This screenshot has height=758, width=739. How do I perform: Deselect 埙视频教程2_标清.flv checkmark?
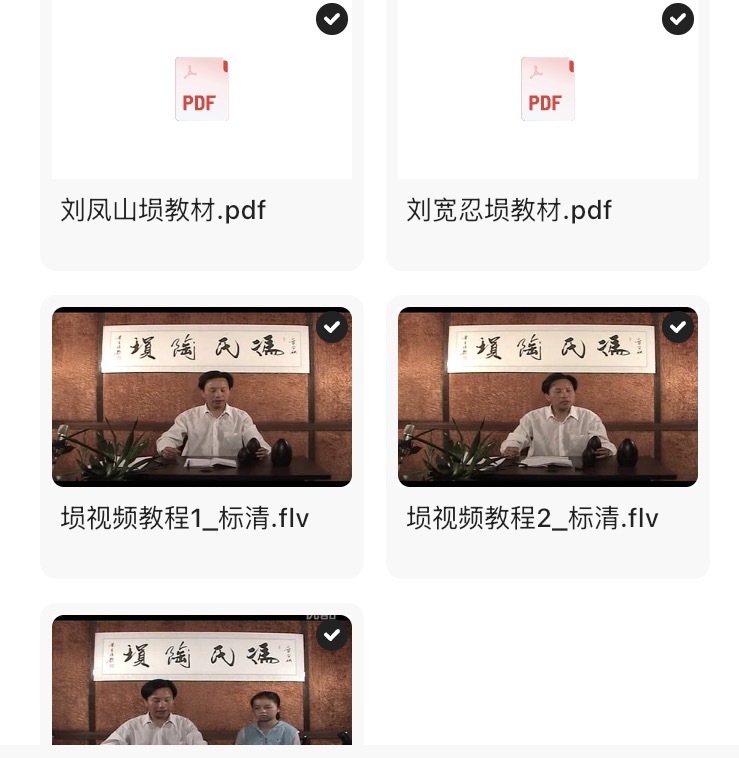pyautogui.click(x=678, y=327)
